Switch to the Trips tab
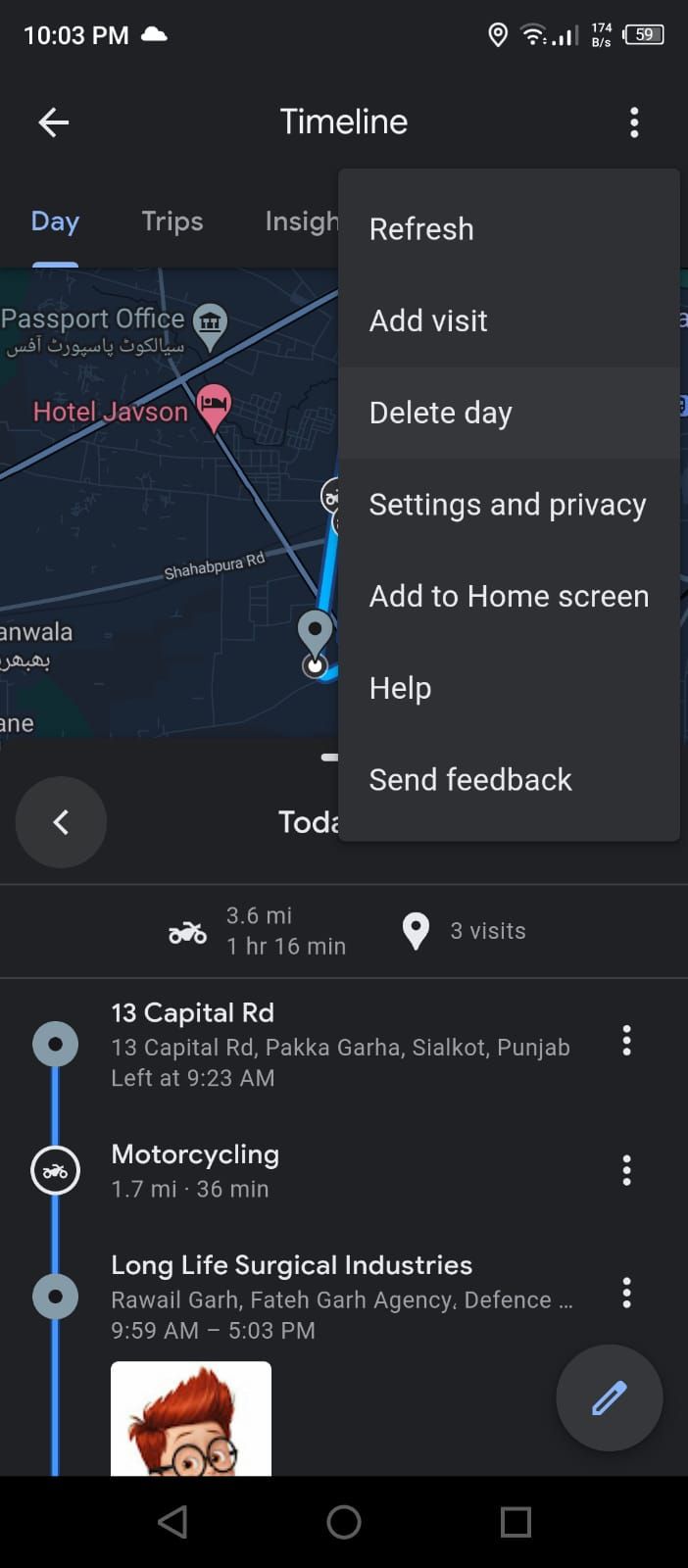This screenshot has width=688, height=1568. tap(172, 221)
